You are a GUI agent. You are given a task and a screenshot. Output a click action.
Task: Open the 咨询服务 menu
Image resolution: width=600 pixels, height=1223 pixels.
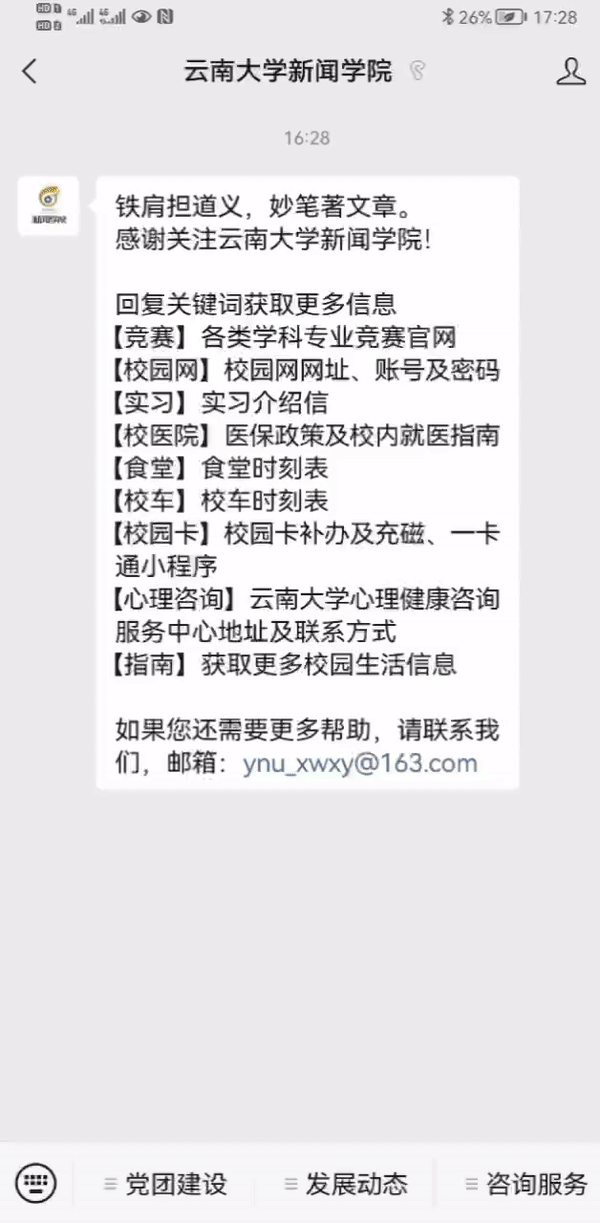(x=526, y=1185)
